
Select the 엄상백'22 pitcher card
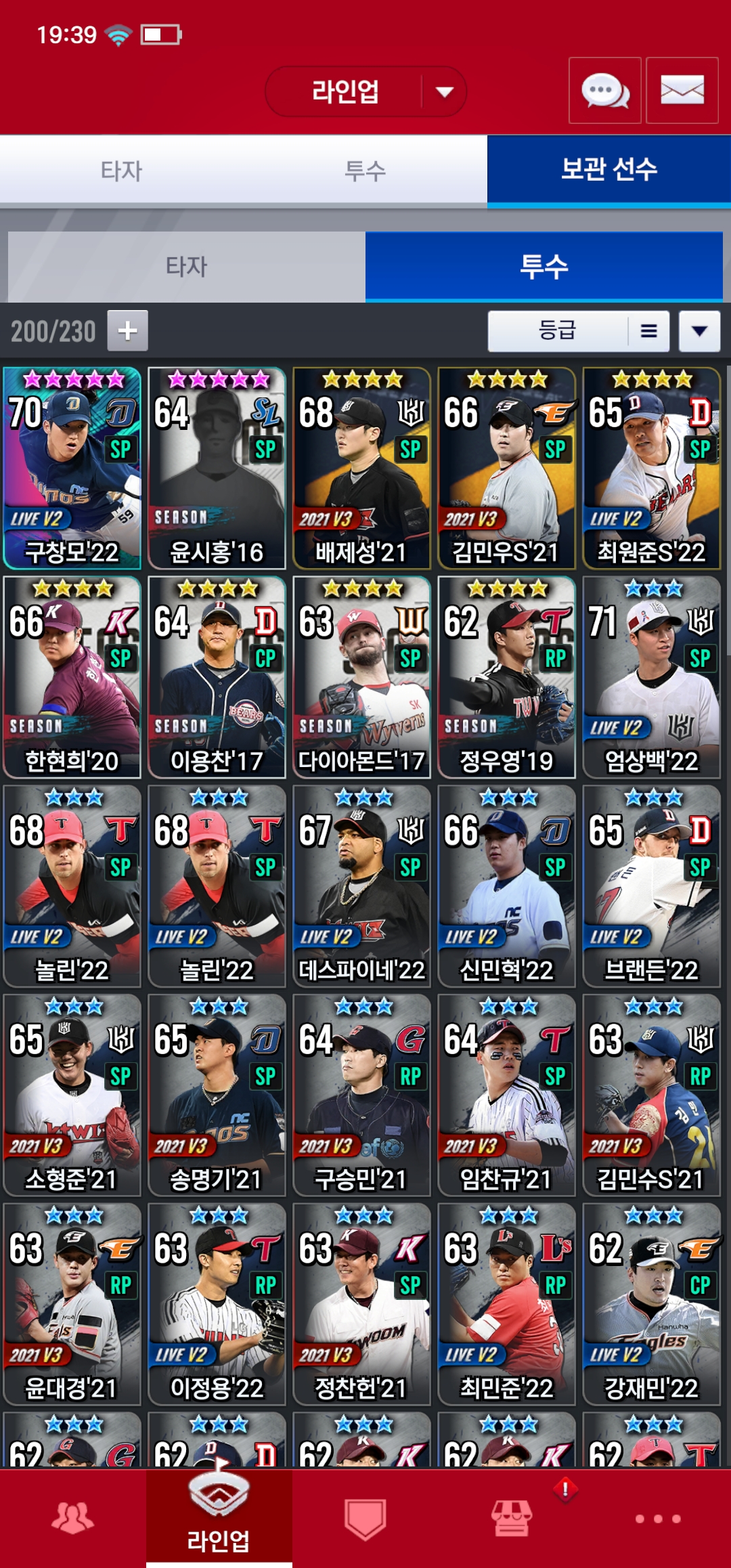(651, 677)
